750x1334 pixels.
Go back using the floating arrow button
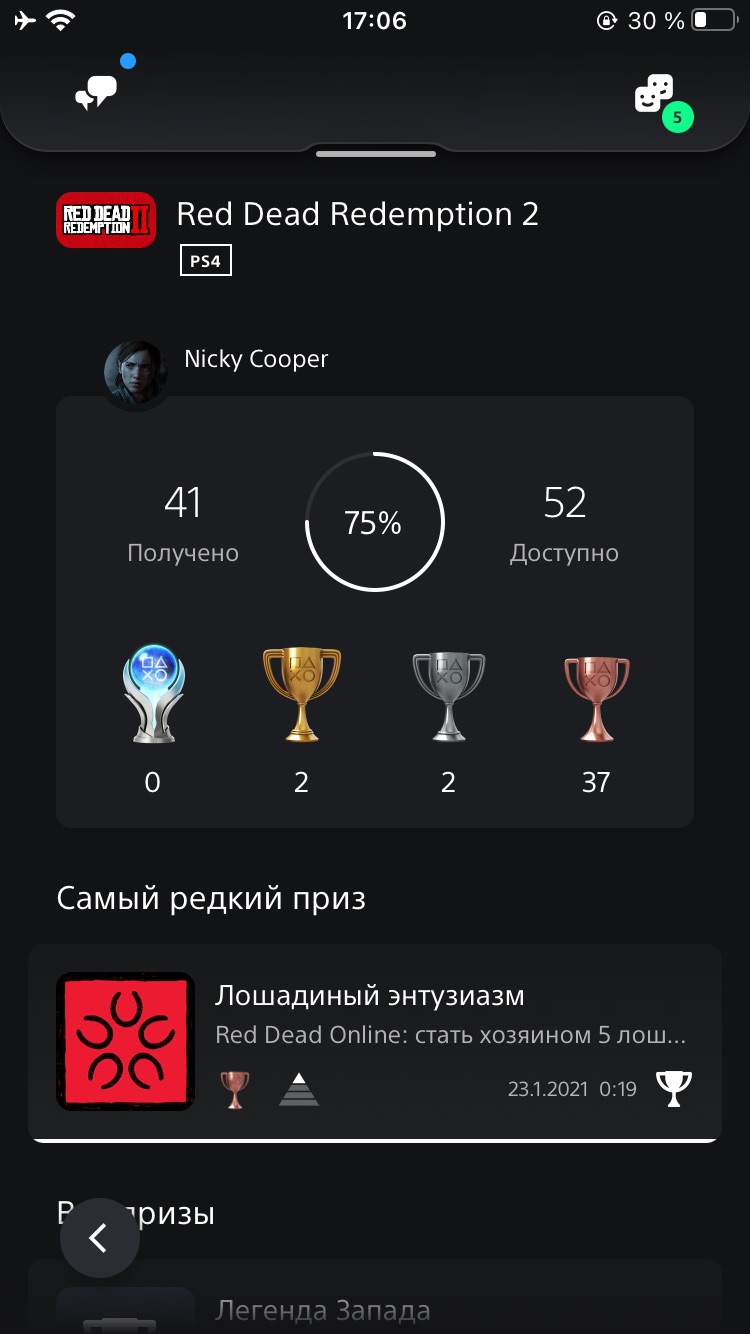[x=99, y=1238]
